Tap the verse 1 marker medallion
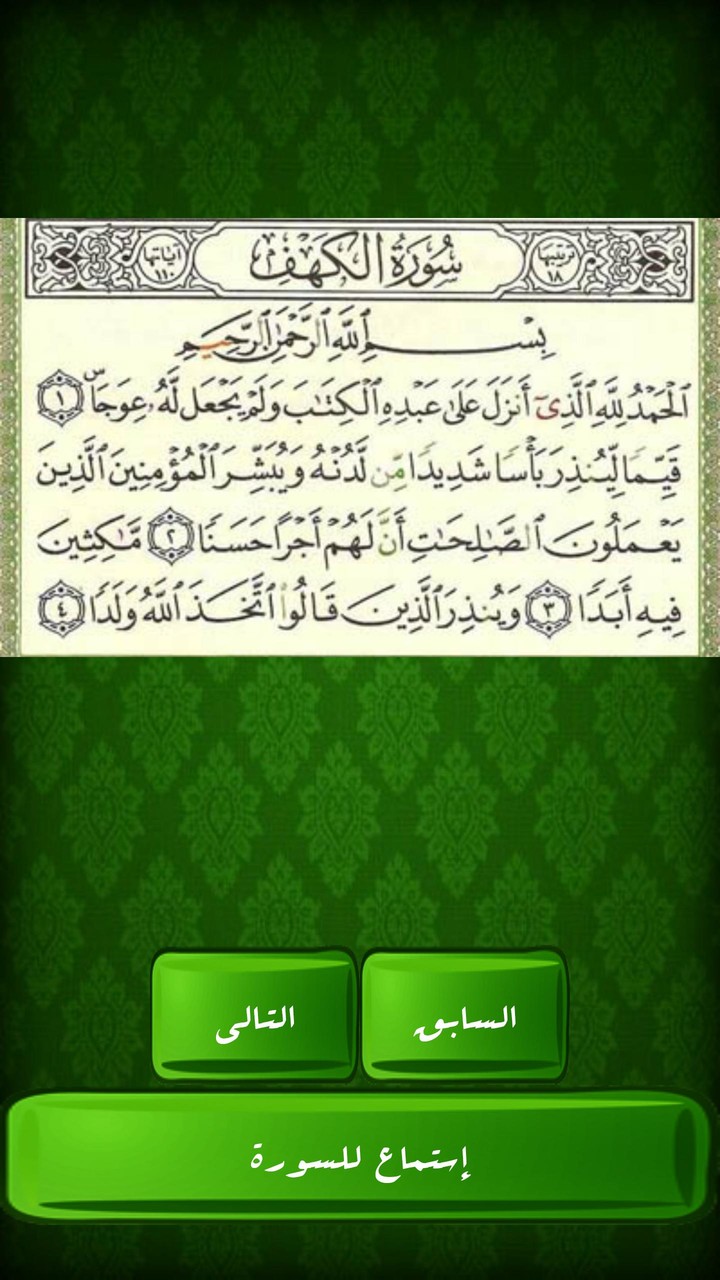This screenshot has width=720, height=1280. tap(62, 400)
